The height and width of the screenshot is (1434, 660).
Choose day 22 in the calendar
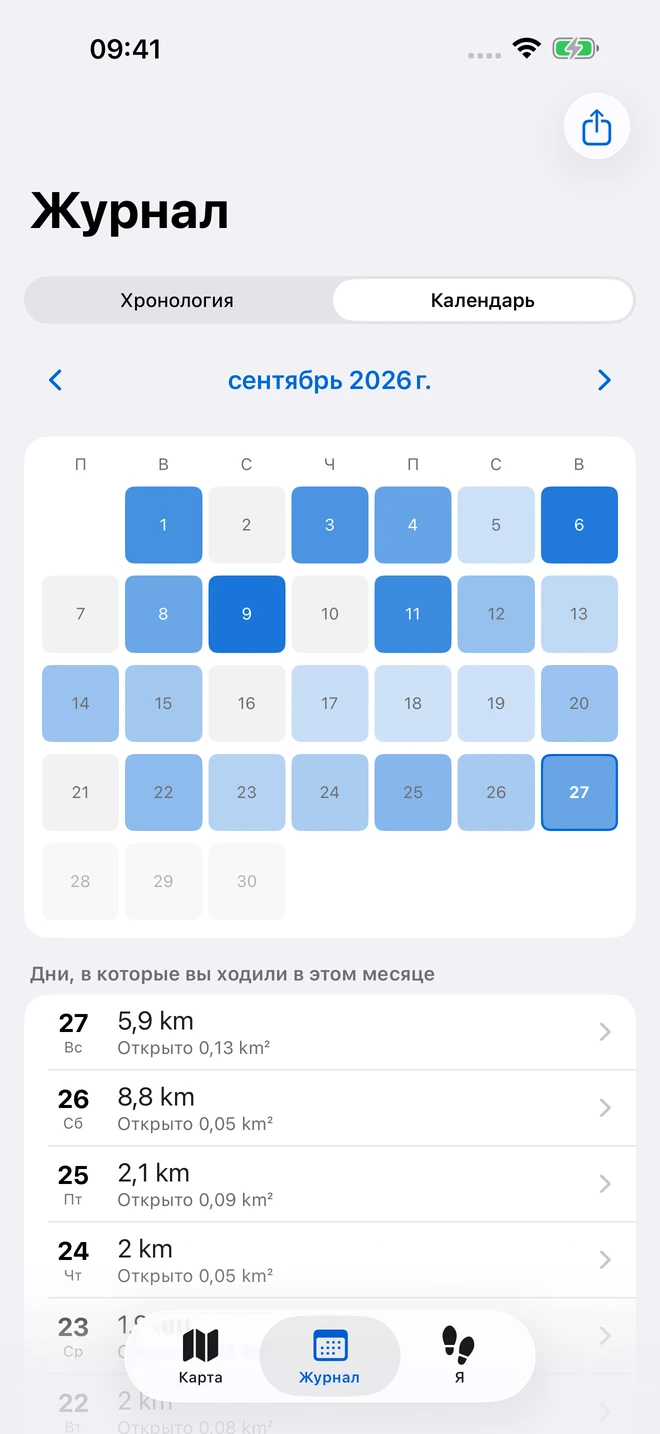click(x=164, y=792)
